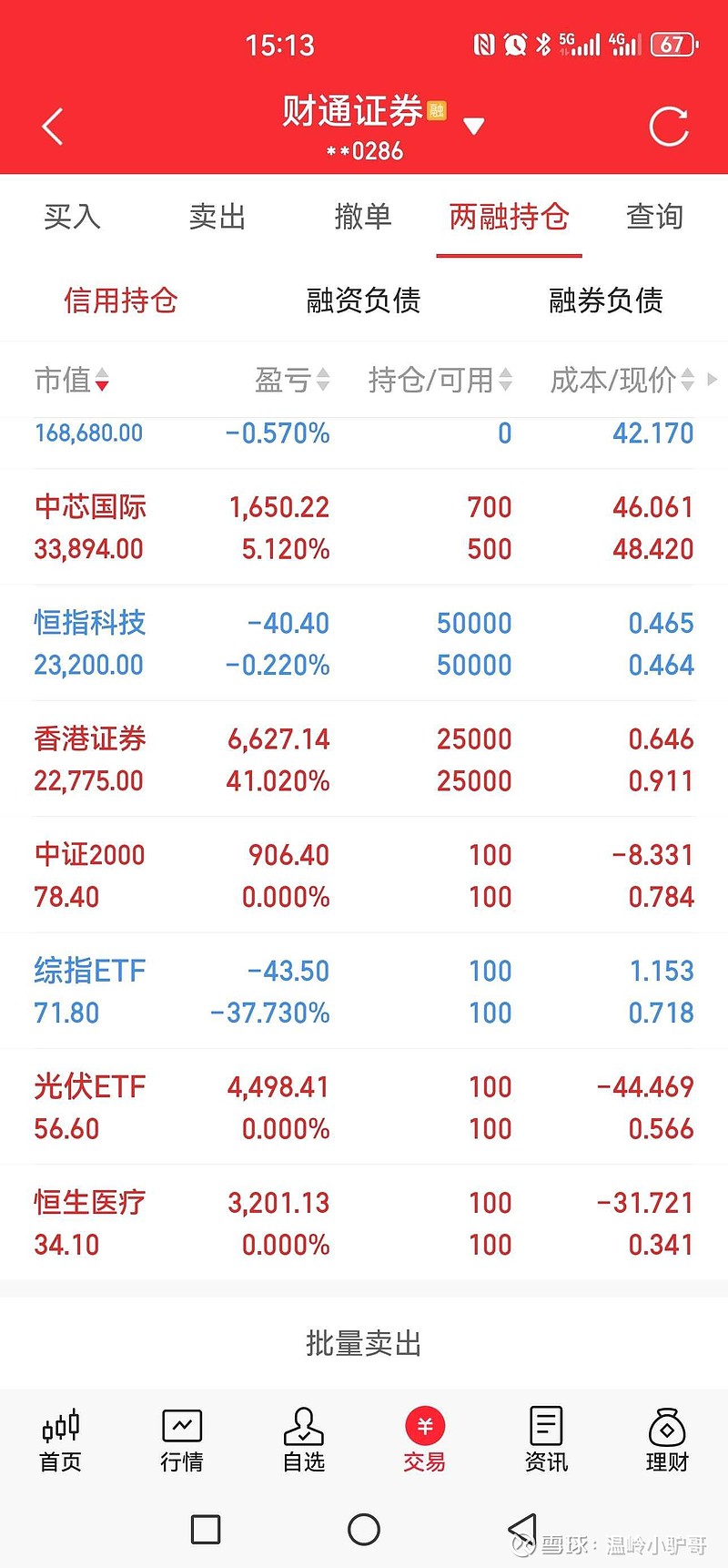Switch to the 卖出 tab
The height and width of the screenshot is (1568, 728).
tap(217, 217)
